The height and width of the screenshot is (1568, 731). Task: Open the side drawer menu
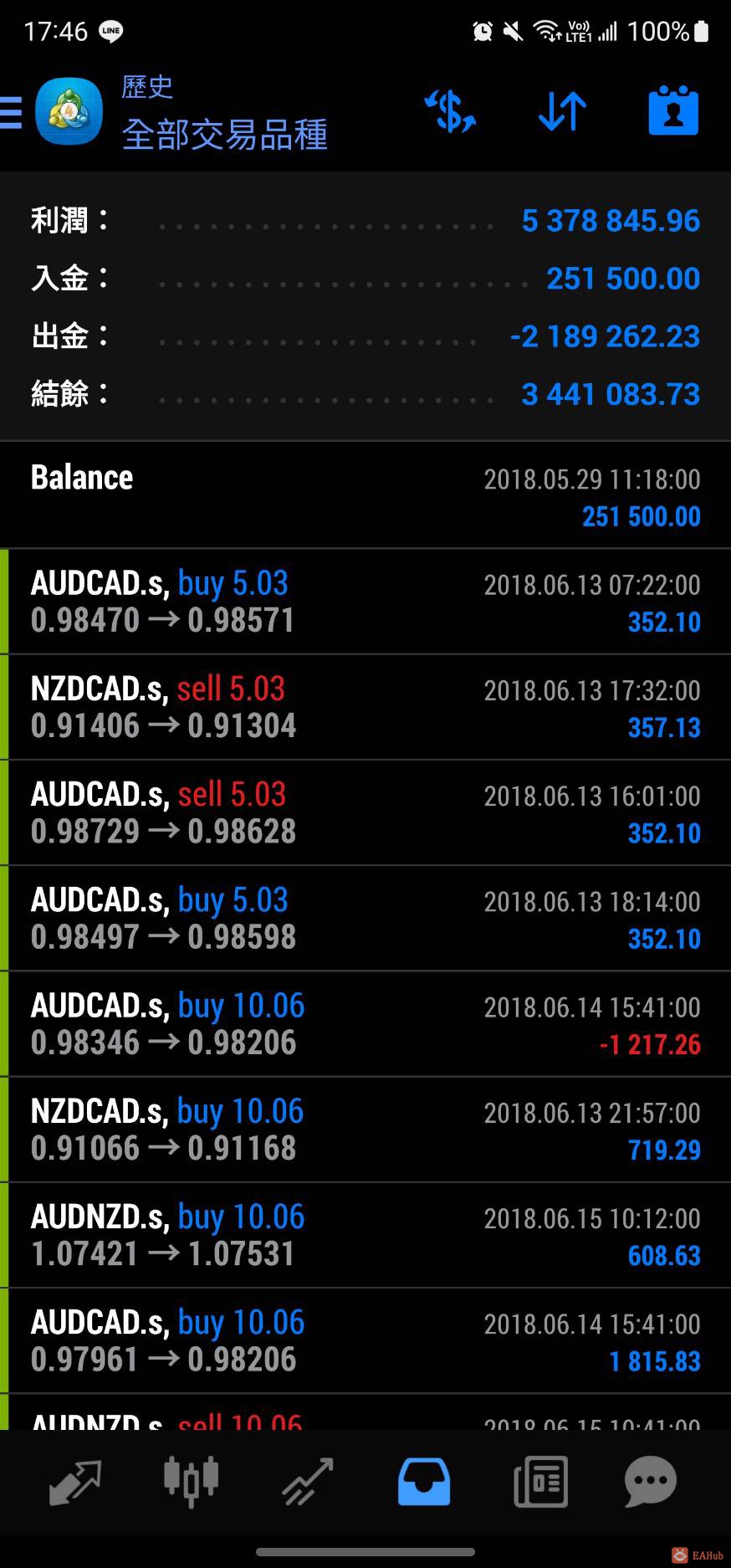pos(12,111)
